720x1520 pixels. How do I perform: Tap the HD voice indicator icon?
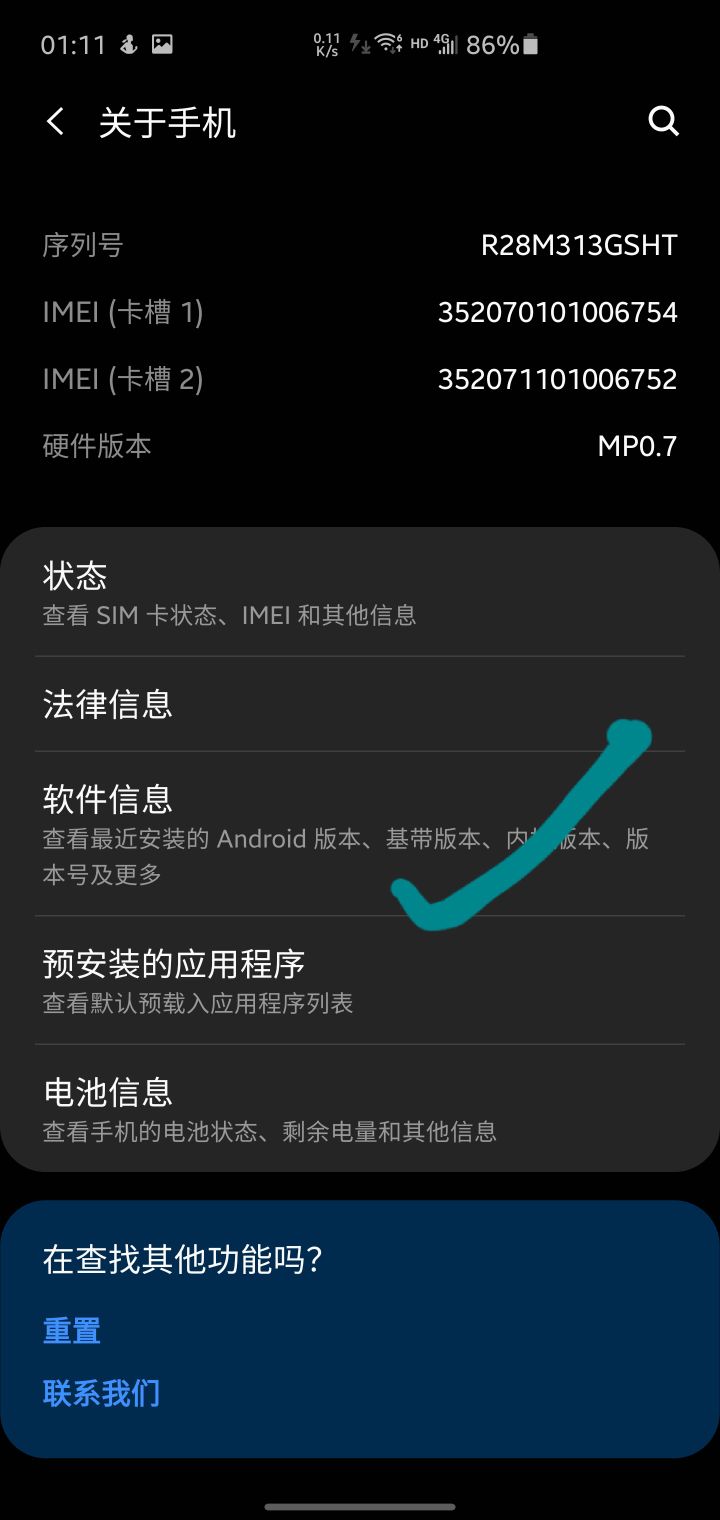pyautogui.click(x=417, y=44)
